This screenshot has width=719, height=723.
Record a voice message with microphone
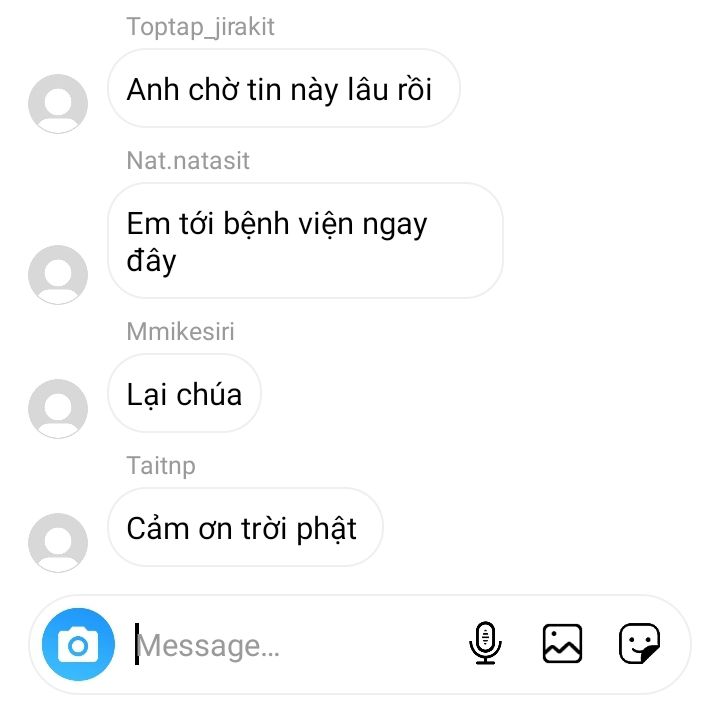click(485, 644)
